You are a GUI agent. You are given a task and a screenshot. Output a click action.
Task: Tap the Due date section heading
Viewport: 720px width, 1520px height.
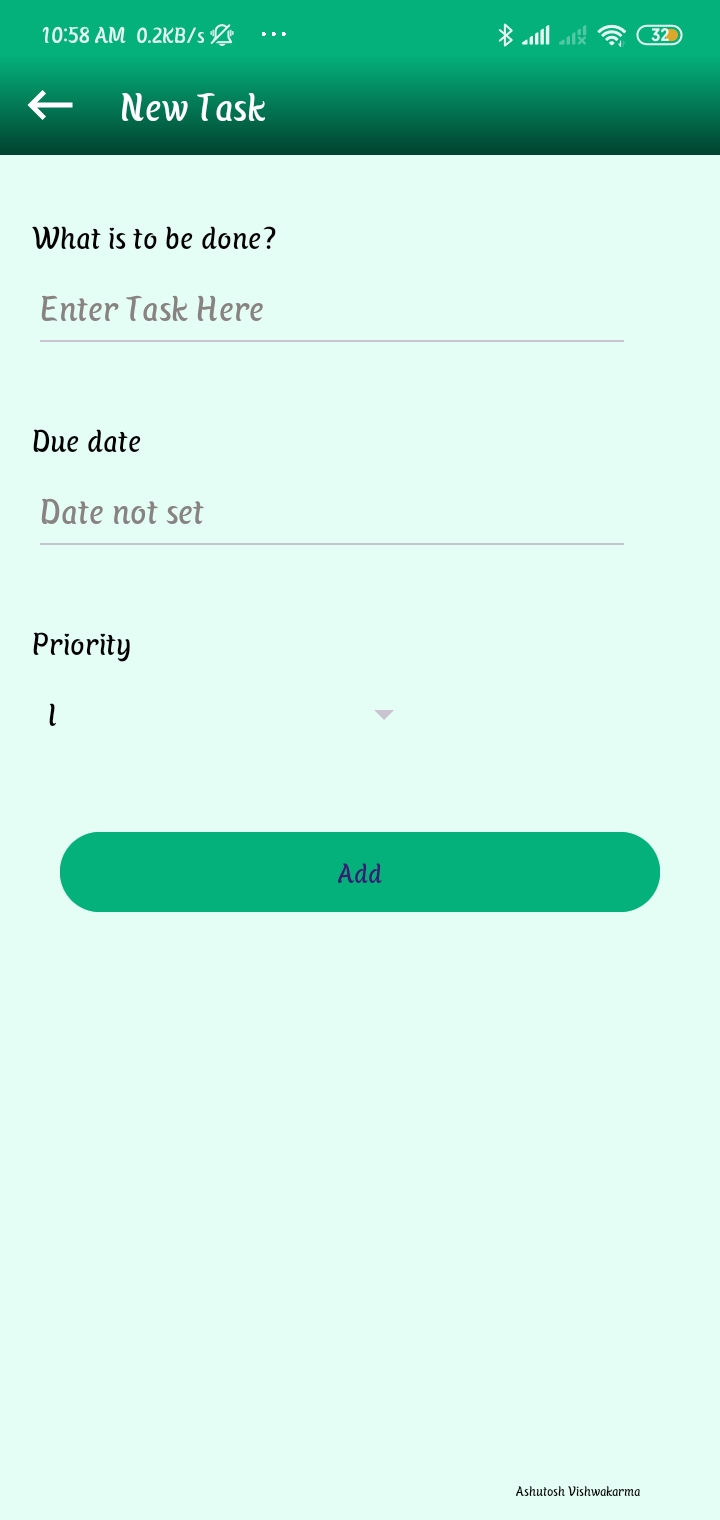point(86,441)
